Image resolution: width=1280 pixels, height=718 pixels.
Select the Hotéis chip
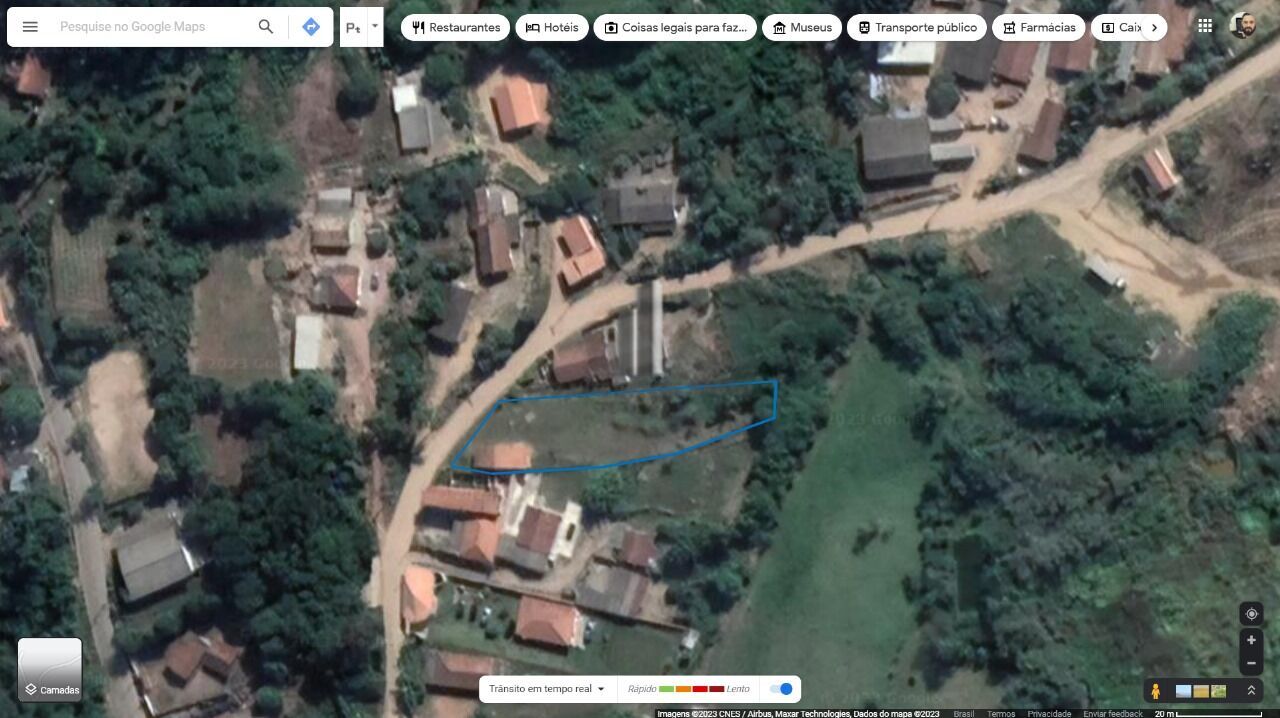(x=552, y=28)
